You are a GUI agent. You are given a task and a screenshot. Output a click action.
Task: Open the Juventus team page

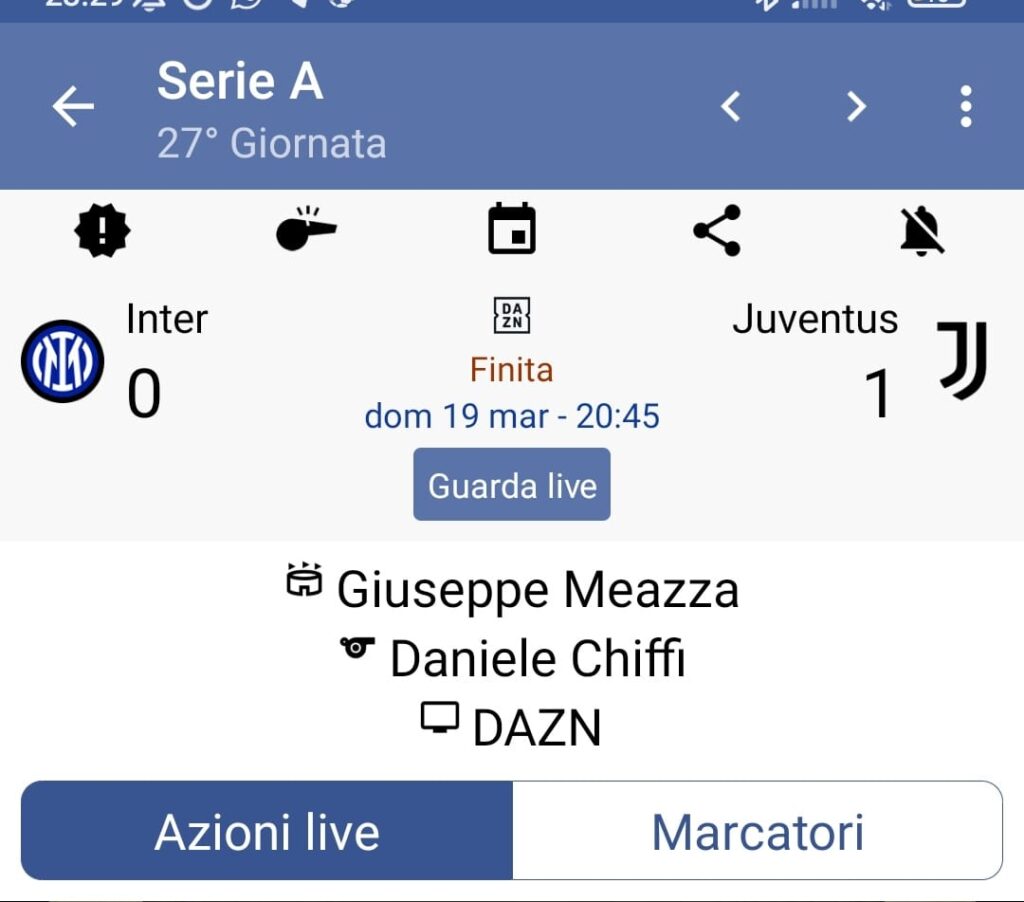coord(962,360)
